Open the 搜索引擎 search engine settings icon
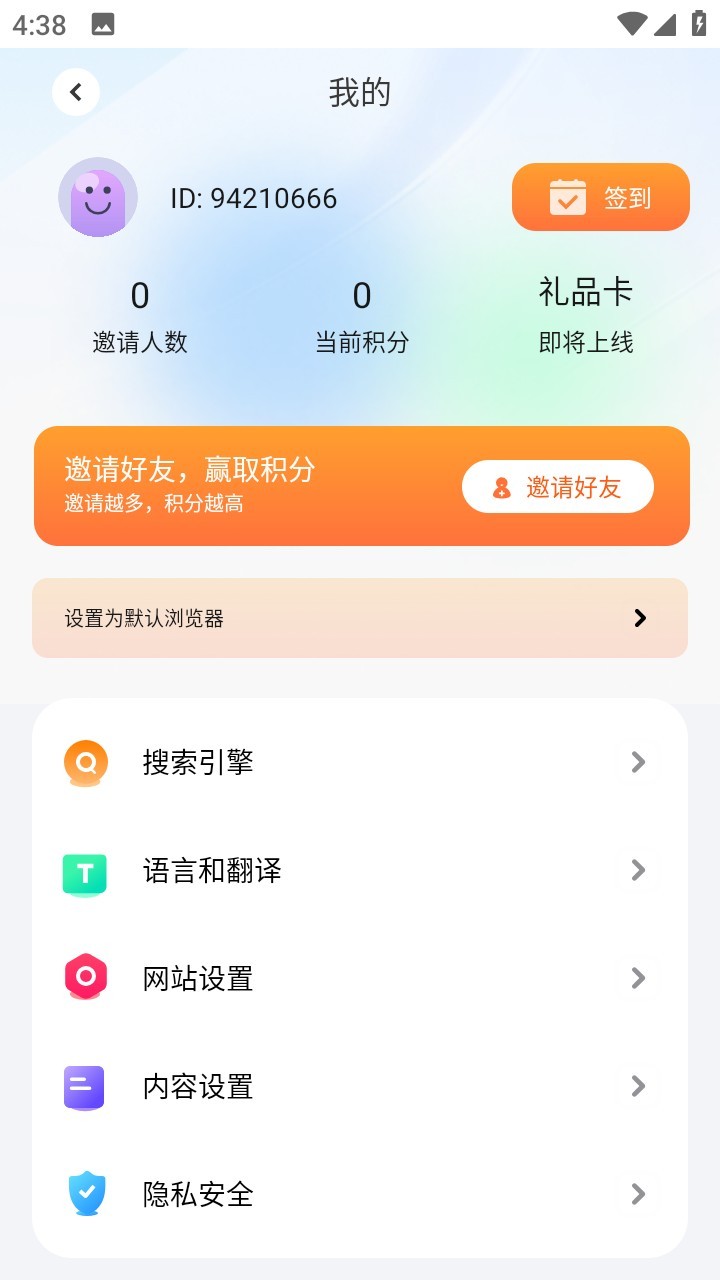Image resolution: width=720 pixels, height=1280 pixels. (85, 762)
